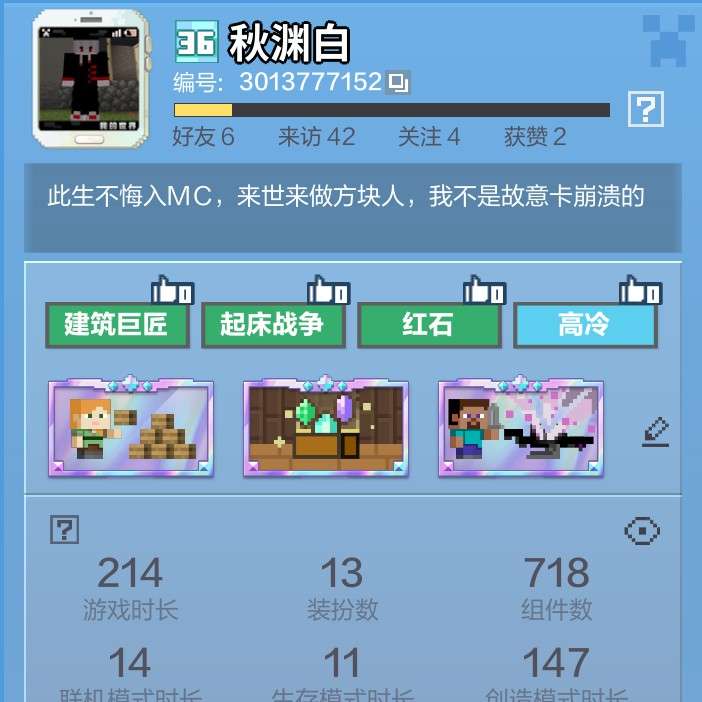Image resolution: width=702 pixels, height=702 pixels.
Task: Like the 建筑巨匠 tag
Action: click(x=171, y=291)
